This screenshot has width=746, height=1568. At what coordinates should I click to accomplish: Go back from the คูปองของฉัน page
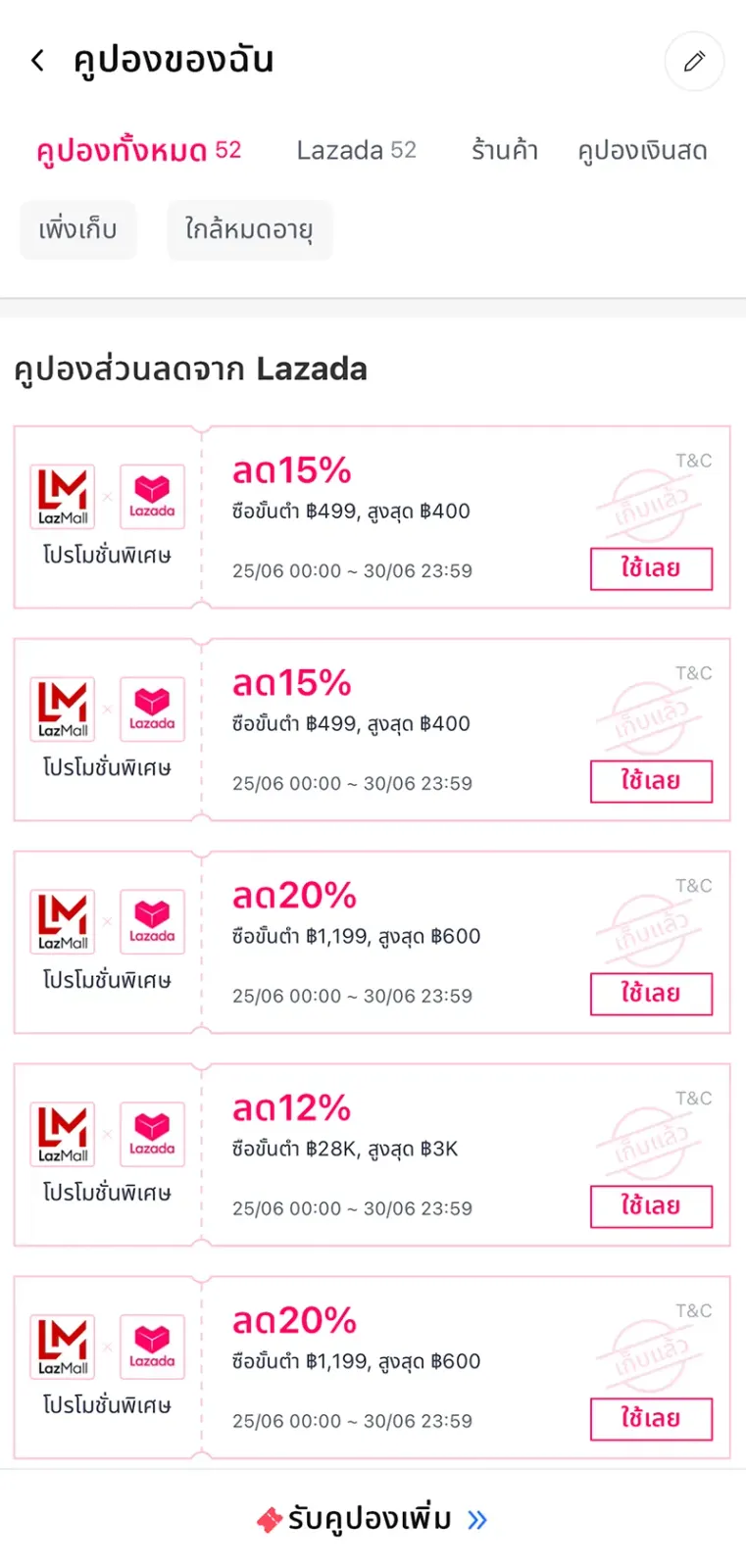37,61
